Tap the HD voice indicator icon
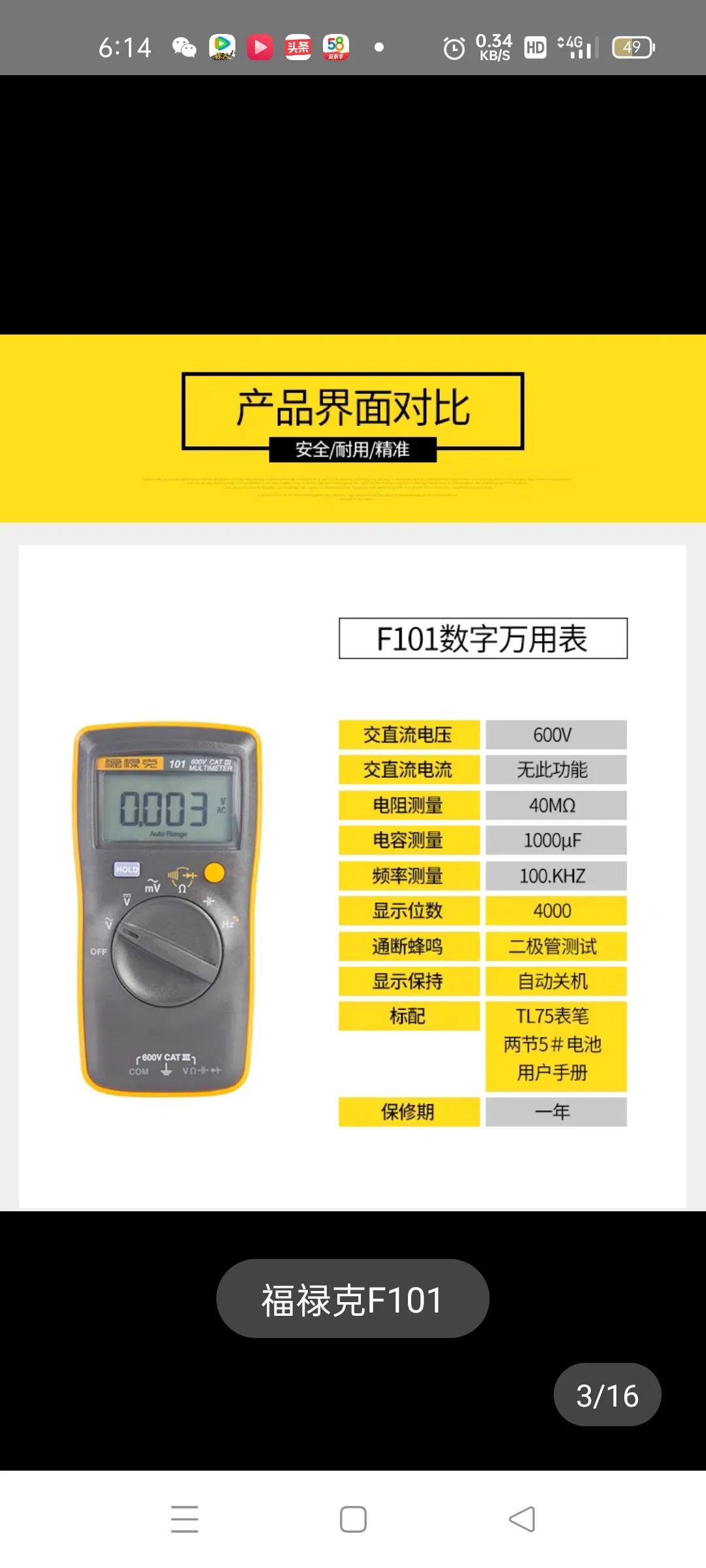The image size is (706, 1568). [535, 46]
